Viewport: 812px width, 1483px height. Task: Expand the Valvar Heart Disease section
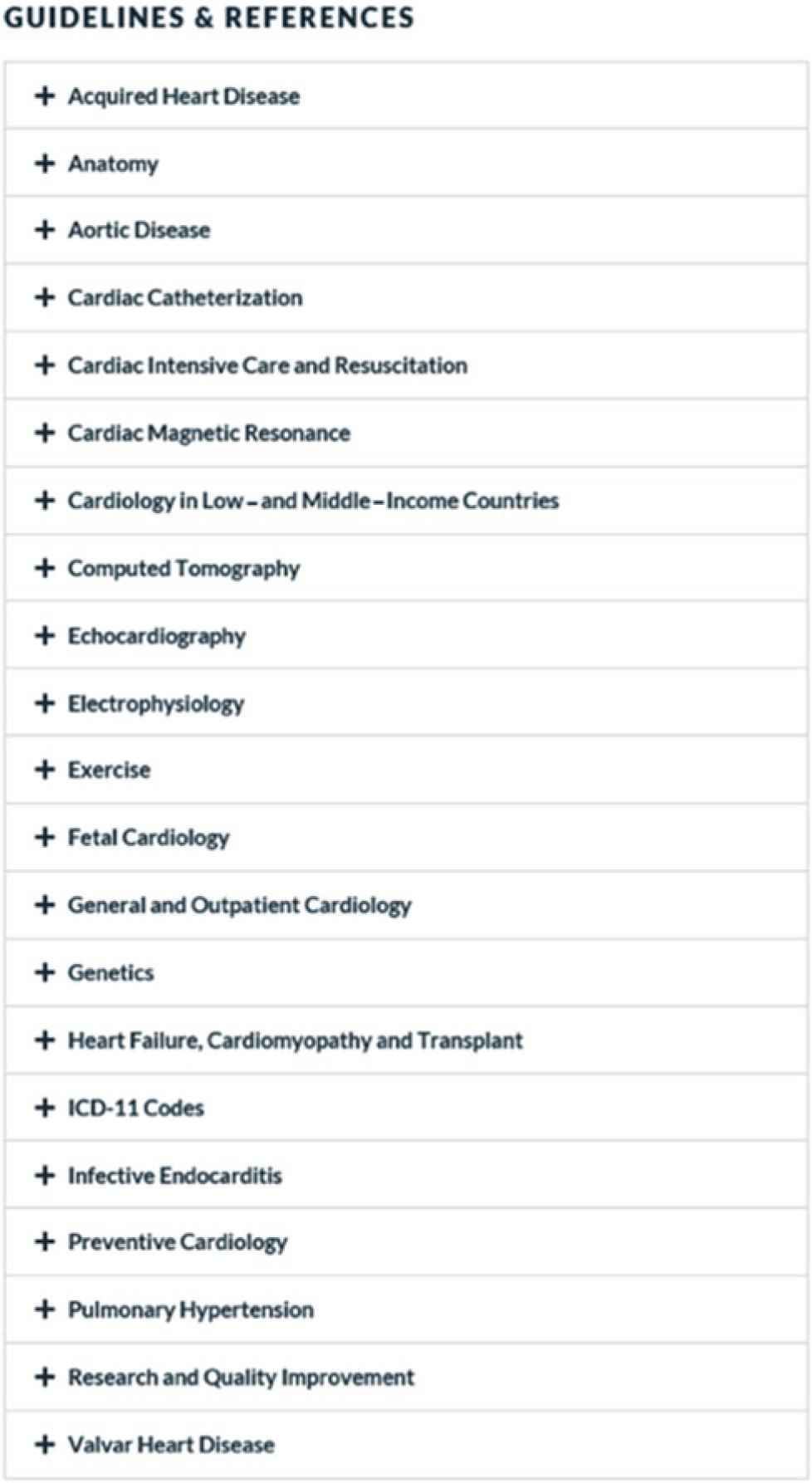[x=170, y=1445]
